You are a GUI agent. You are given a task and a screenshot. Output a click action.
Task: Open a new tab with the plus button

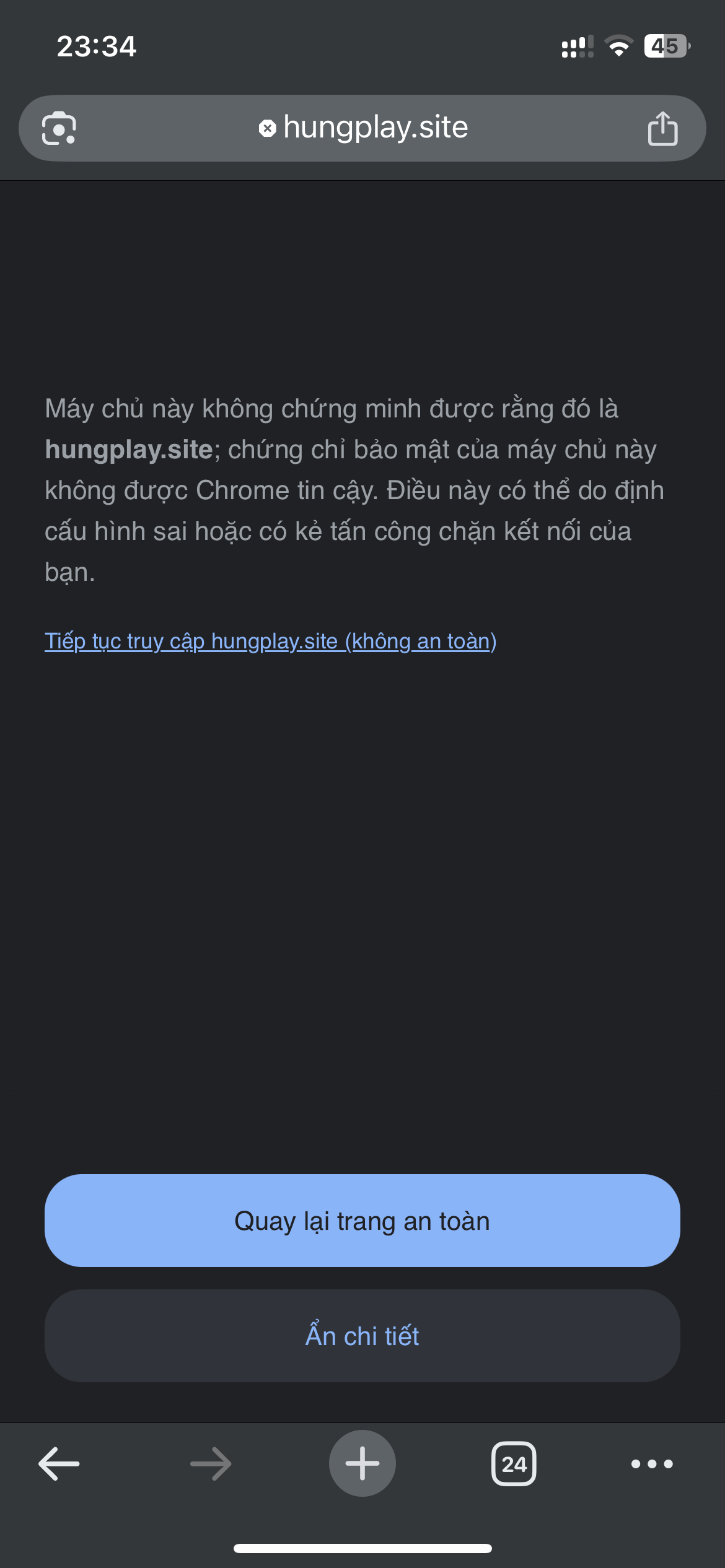[x=362, y=1463]
